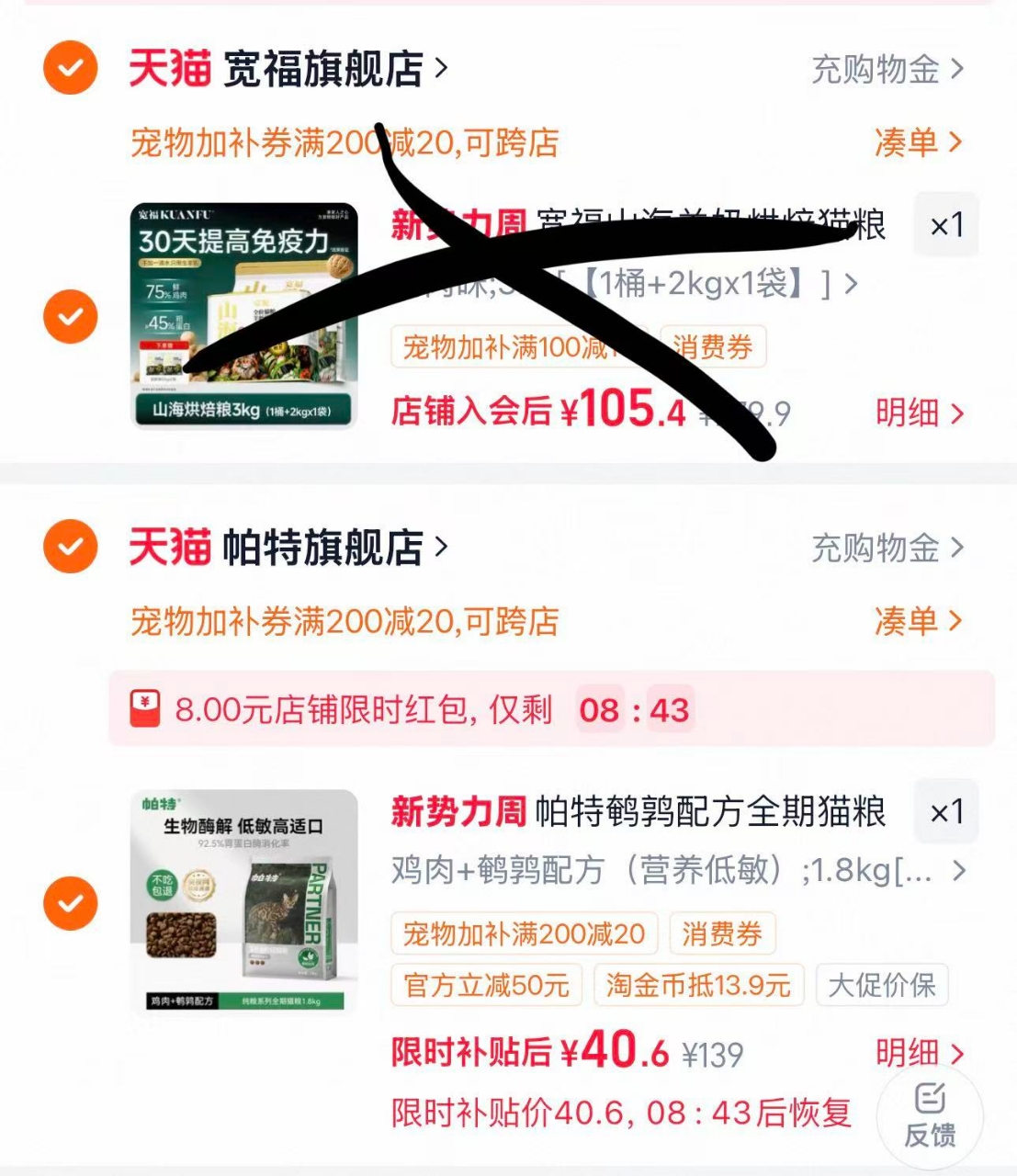View 明细 for the 40.6 price

pyautogui.click(x=920, y=1053)
